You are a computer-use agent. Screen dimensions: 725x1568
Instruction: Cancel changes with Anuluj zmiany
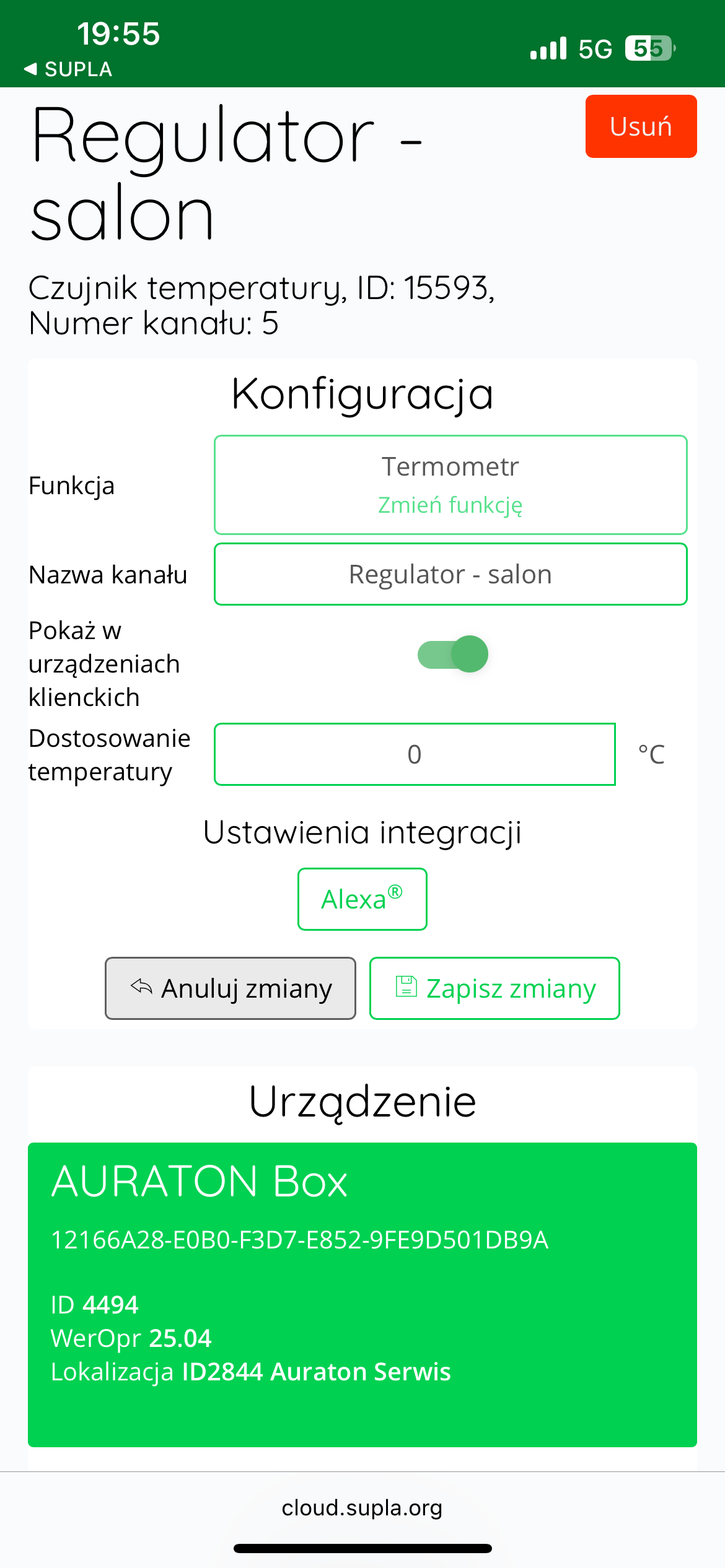click(231, 988)
